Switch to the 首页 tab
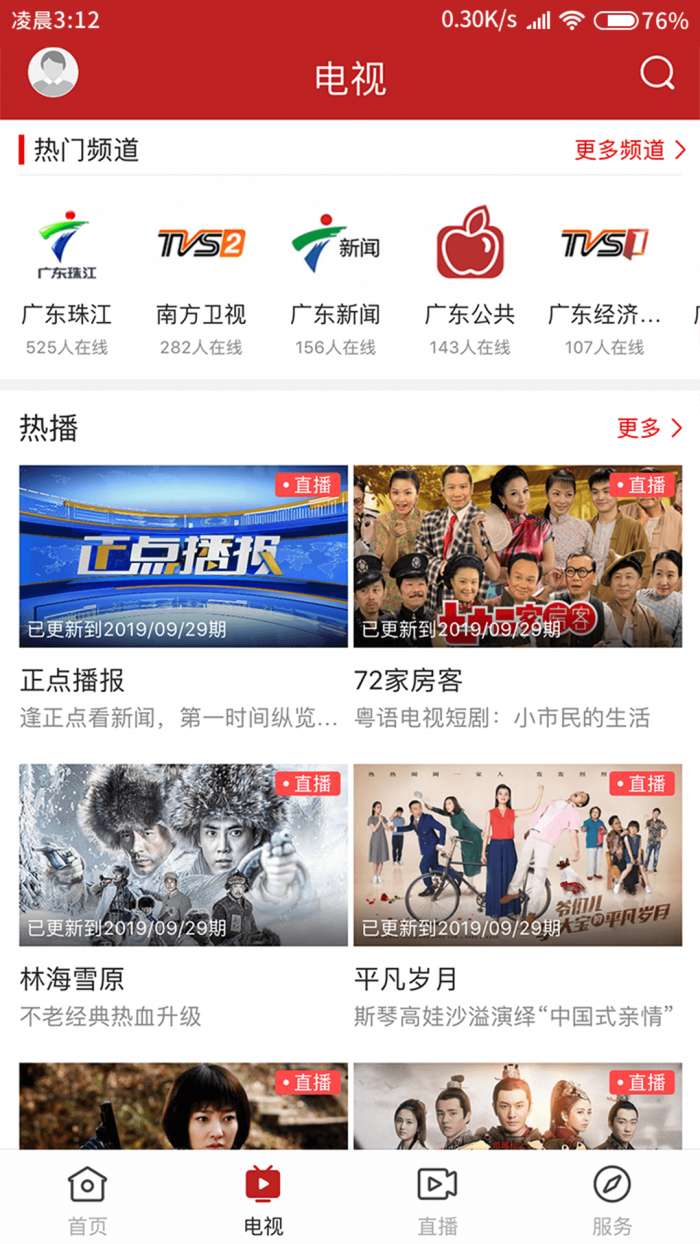The width and height of the screenshot is (700, 1244). pos(87,1200)
